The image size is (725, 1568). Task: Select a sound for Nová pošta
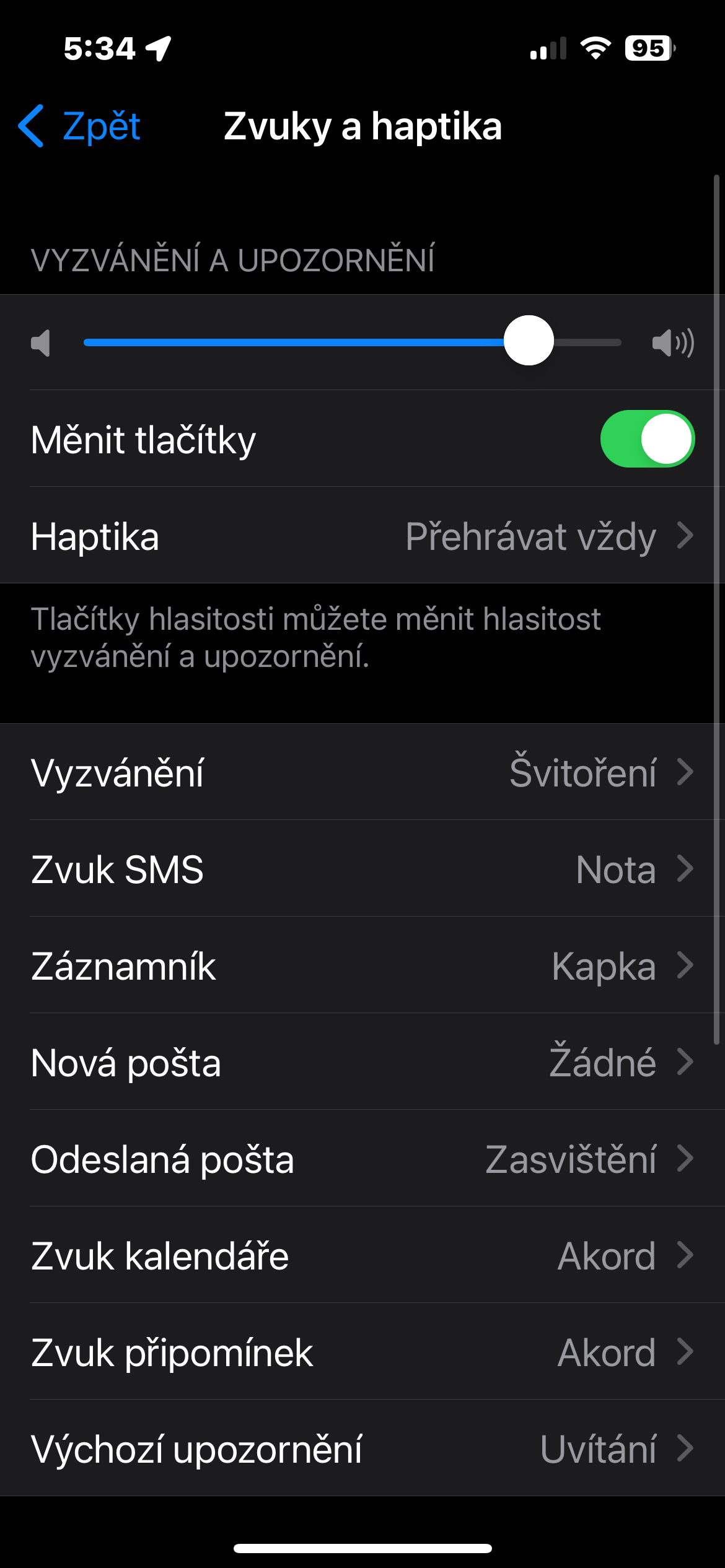(x=362, y=1062)
